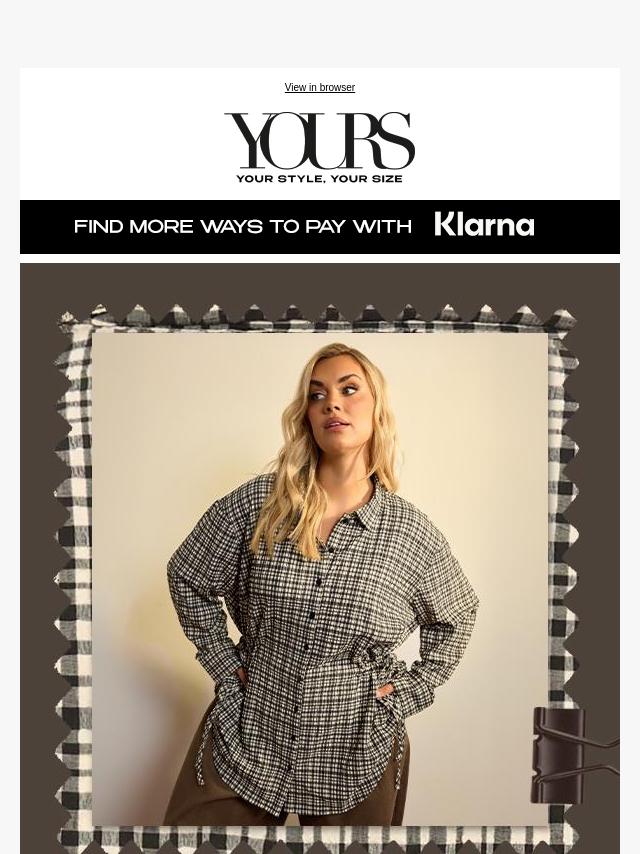Open the View in browser link
640x854 pixels.
tap(320, 88)
